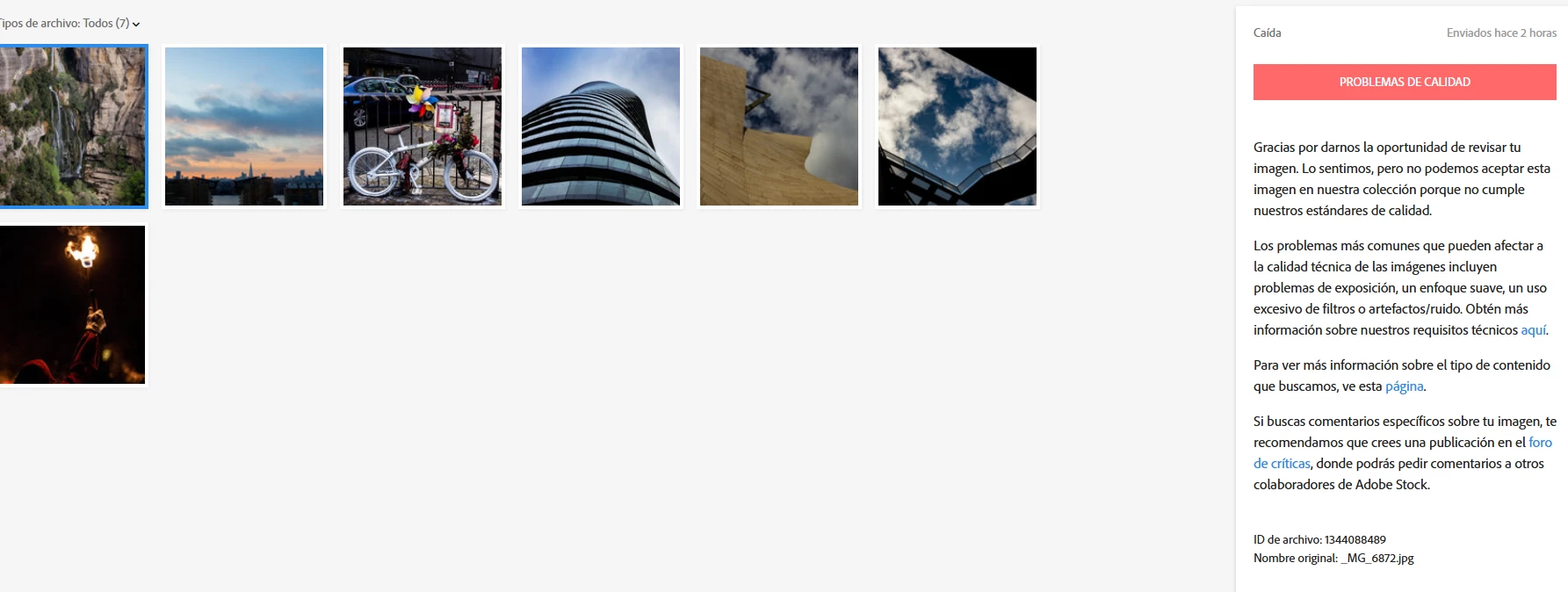Follow the 'página' content type link
The width and height of the screenshot is (1568, 592).
point(1404,386)
